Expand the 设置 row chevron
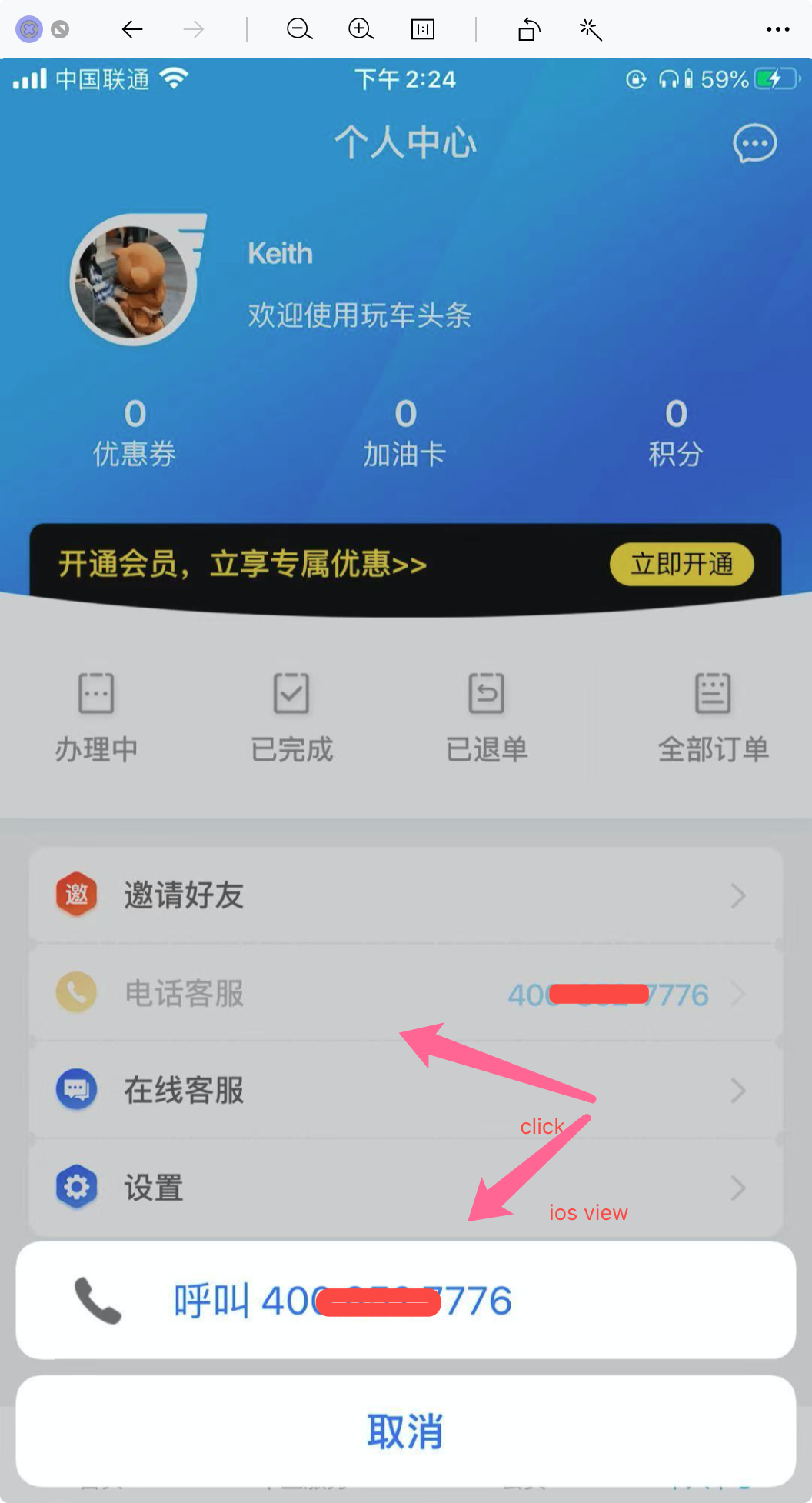 pyautogui.click(x=737, y=1187)
